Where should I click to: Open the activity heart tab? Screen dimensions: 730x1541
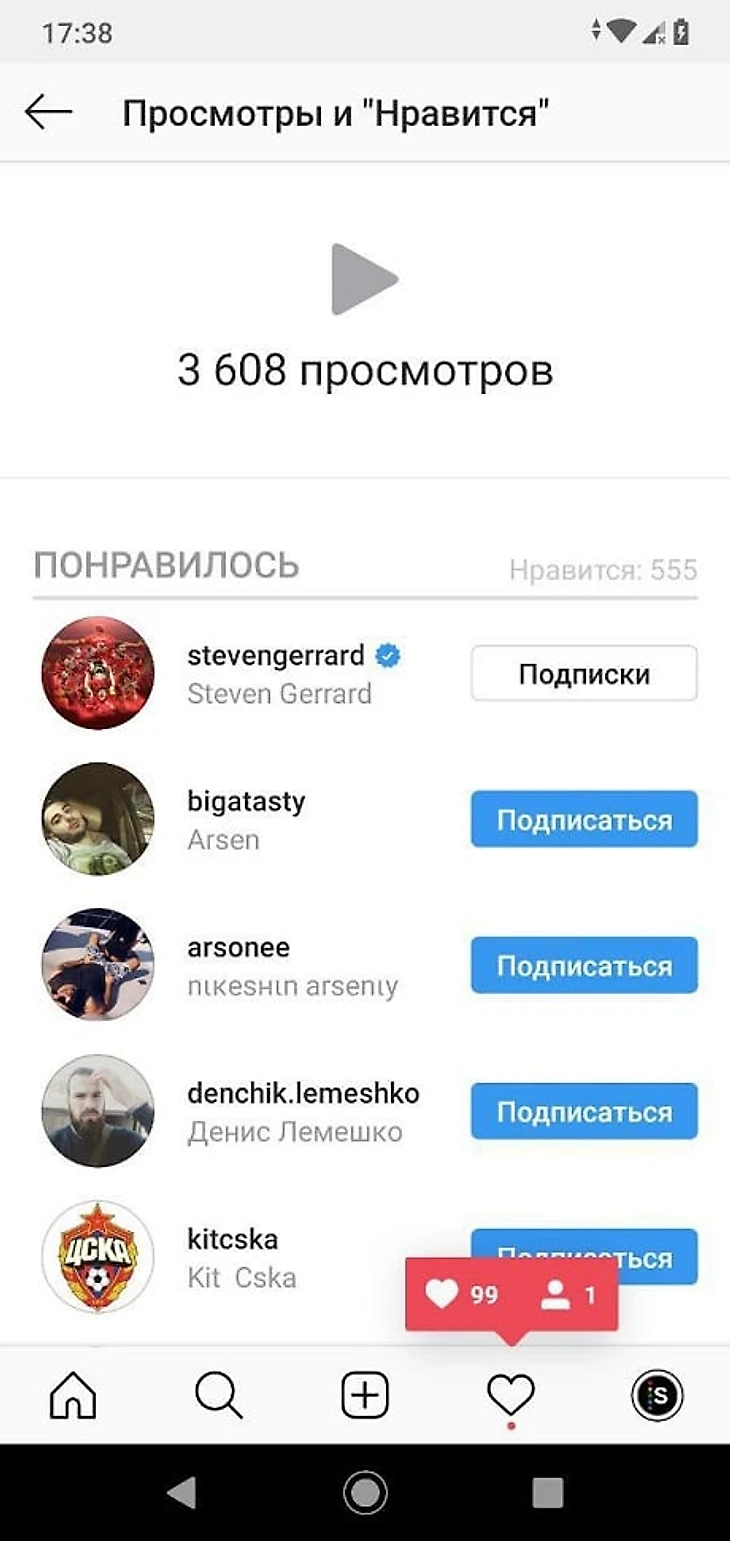pyautogui.click(x=510, y=1394)
